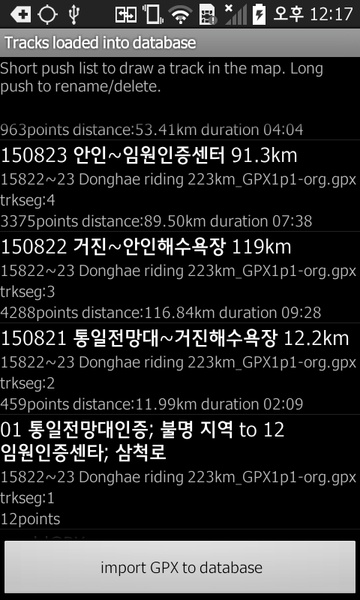The height and width of the screenshot is (600, 360).
Task: Show the 01 통일전망대인증 to 임원인증센타 track
Action: pos(180,472)
